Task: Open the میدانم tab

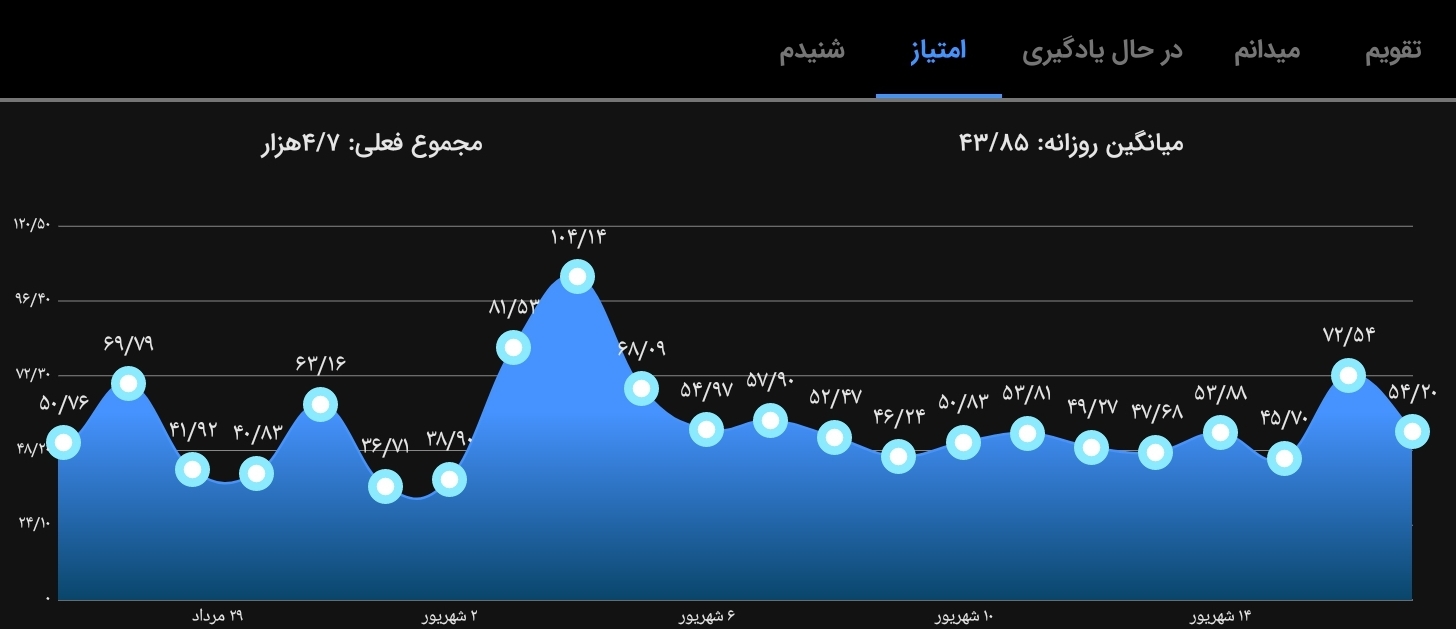Action: pyautogui.click(x=1267, y=50)
